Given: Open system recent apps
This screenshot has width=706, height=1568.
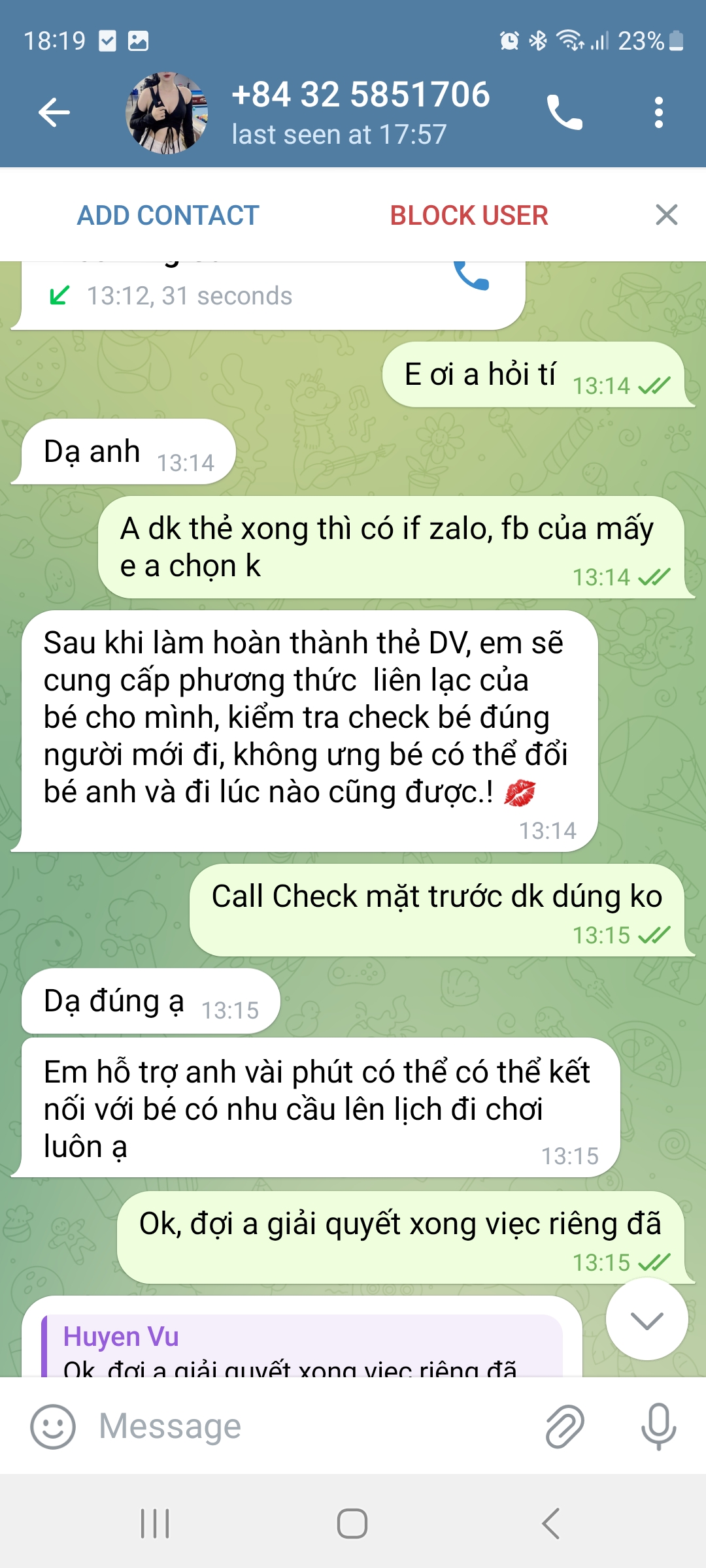Looking at the screenshot, I should [x=155, y=1524].
